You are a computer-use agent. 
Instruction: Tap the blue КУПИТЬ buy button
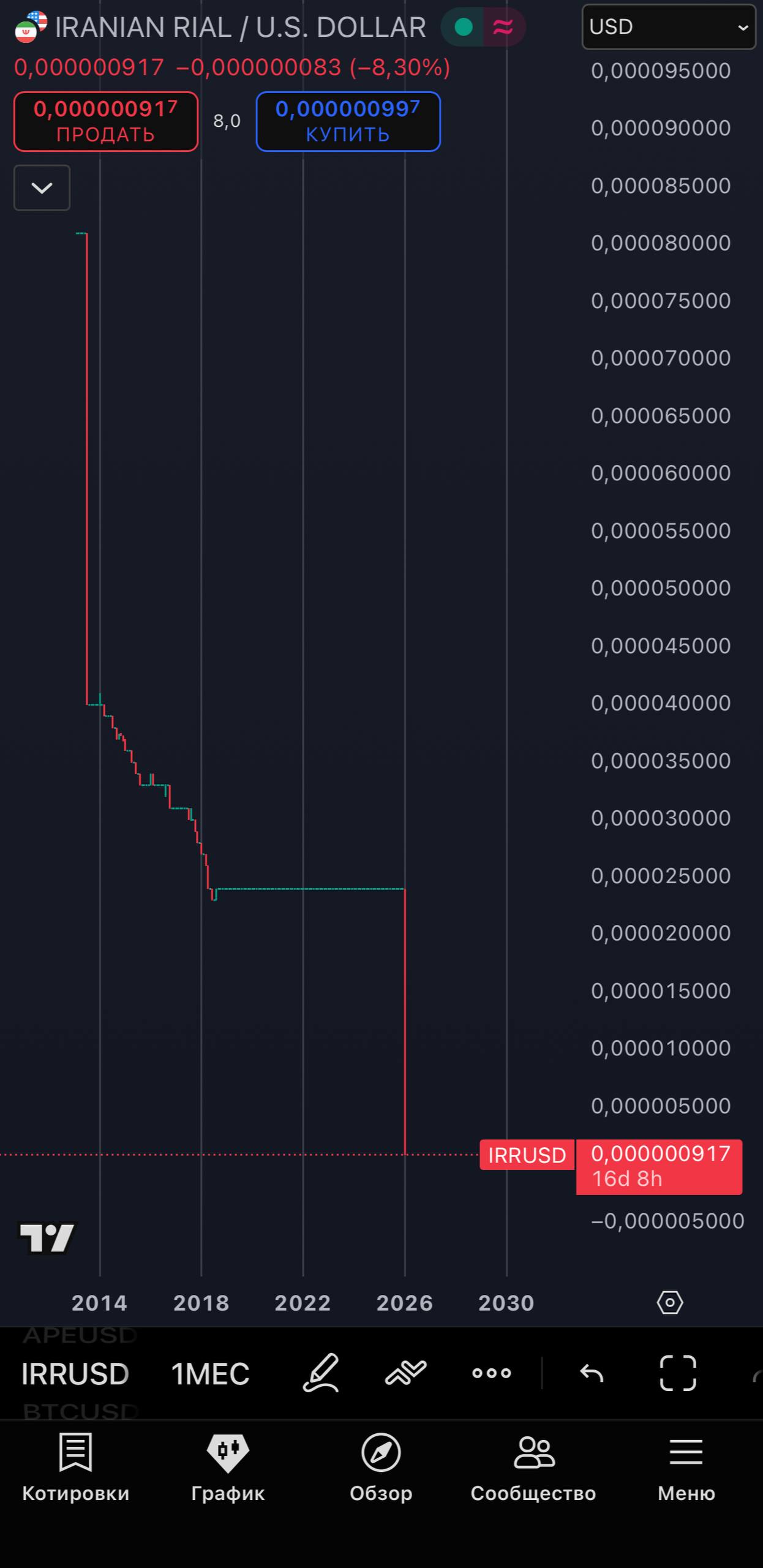tap(348, 121)
